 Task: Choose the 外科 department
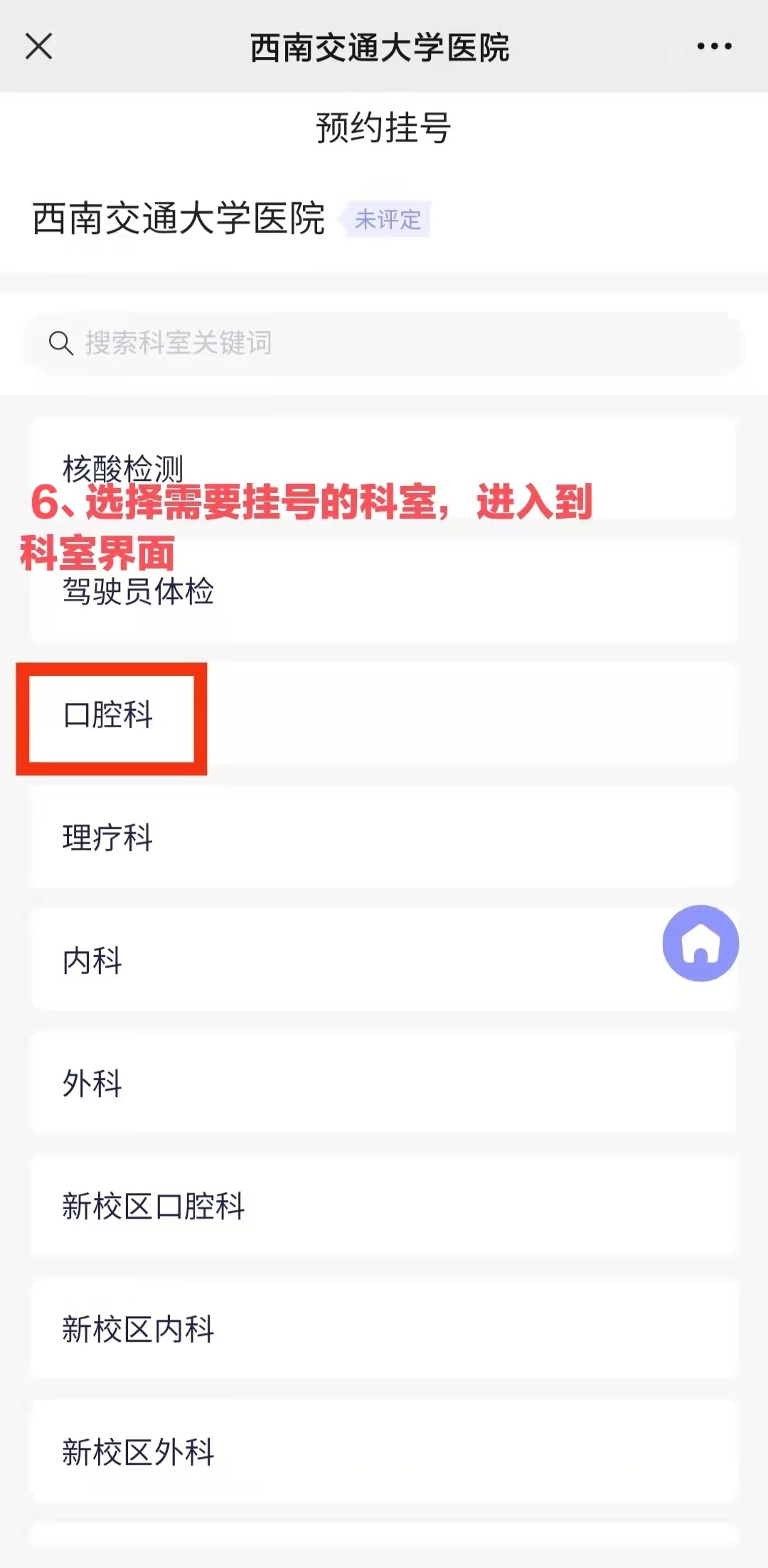pyautogui.click(x=384, y=1084)
